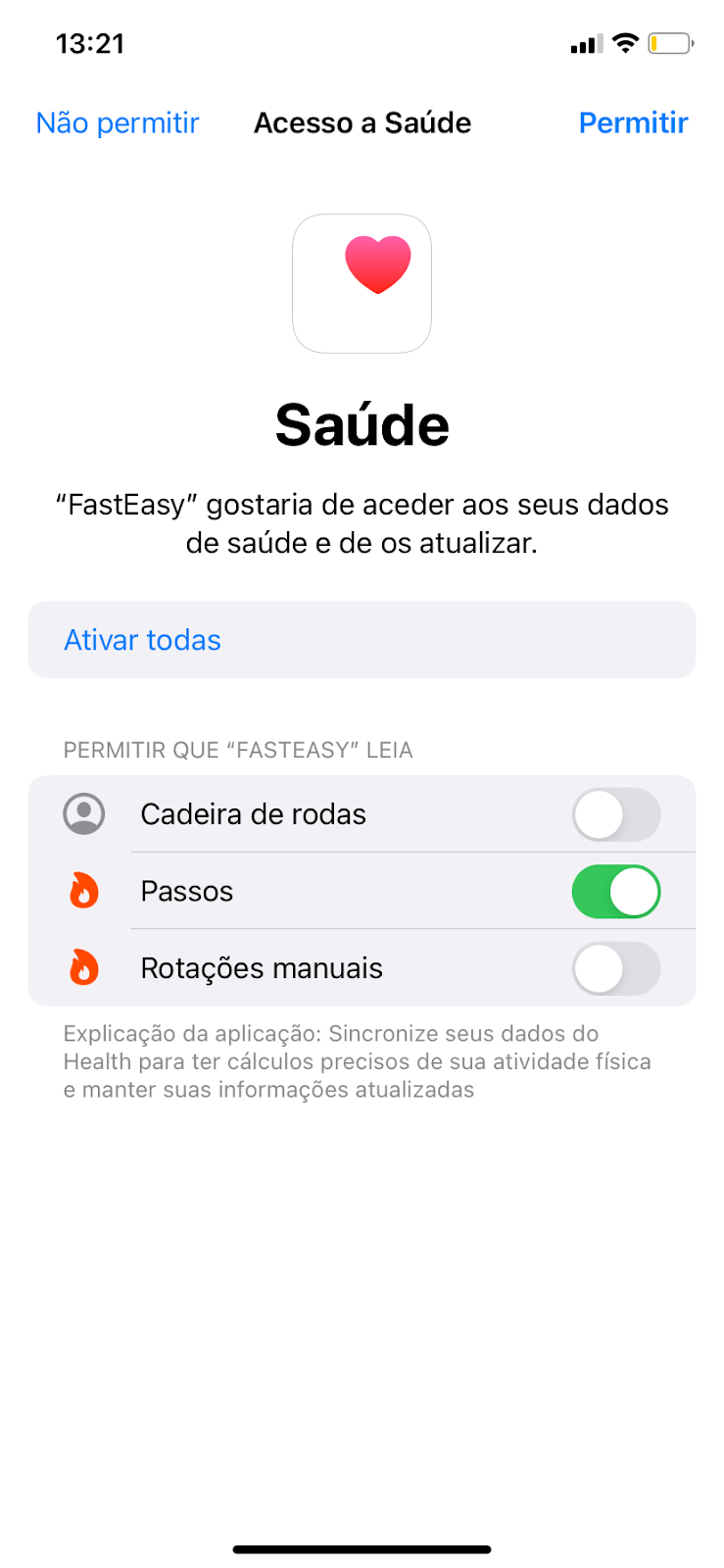Tap Não permitir to deny access

pyautogui.click(x=118, y=122)
